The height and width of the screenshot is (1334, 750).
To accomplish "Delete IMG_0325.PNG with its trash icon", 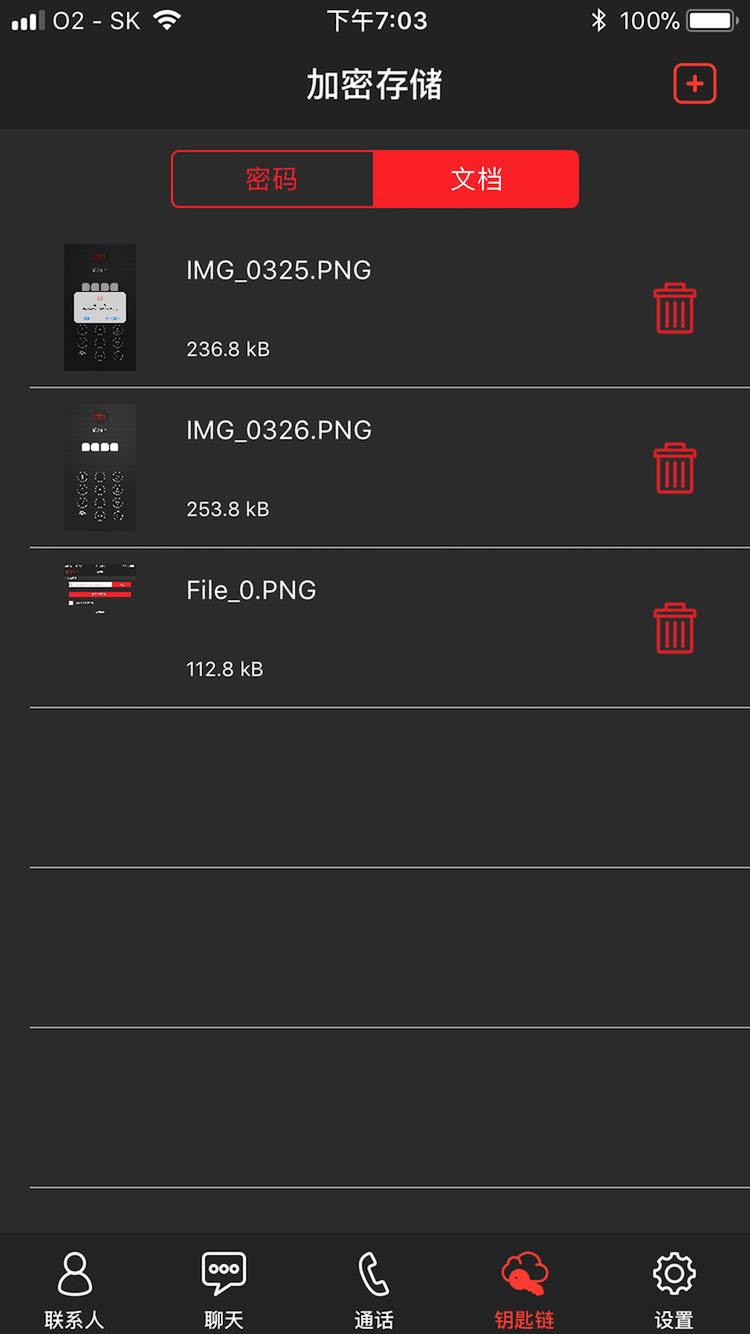I will [x=675, y=308].
